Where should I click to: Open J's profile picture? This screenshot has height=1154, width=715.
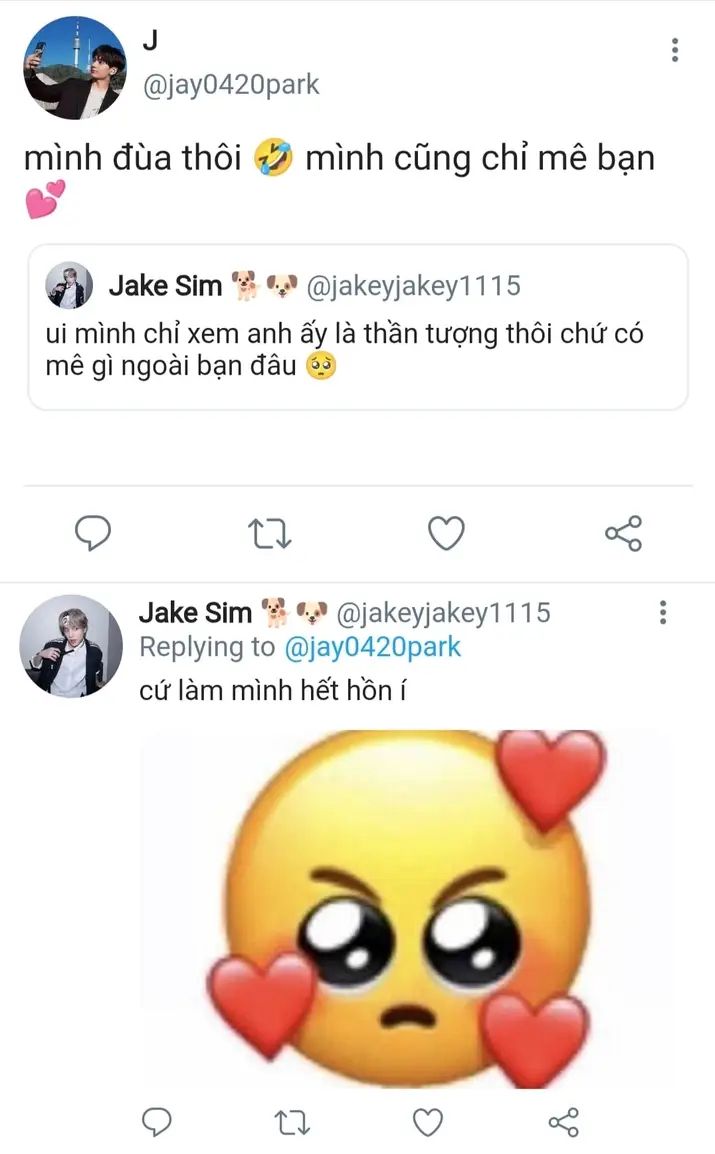[x=74, y=68]
